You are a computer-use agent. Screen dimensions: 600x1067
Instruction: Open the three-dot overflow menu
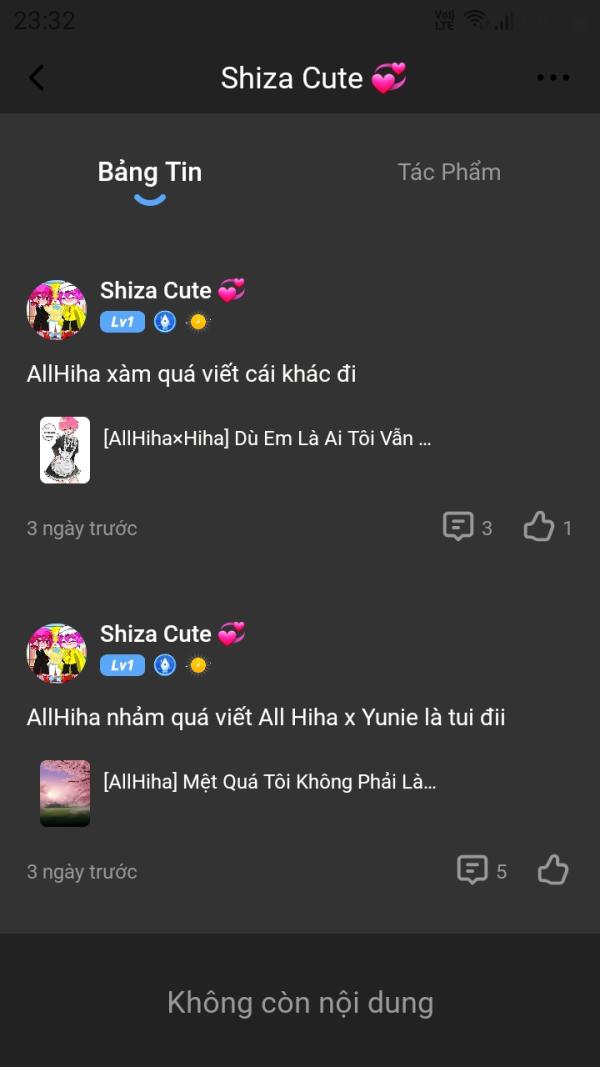coord(553,78)
